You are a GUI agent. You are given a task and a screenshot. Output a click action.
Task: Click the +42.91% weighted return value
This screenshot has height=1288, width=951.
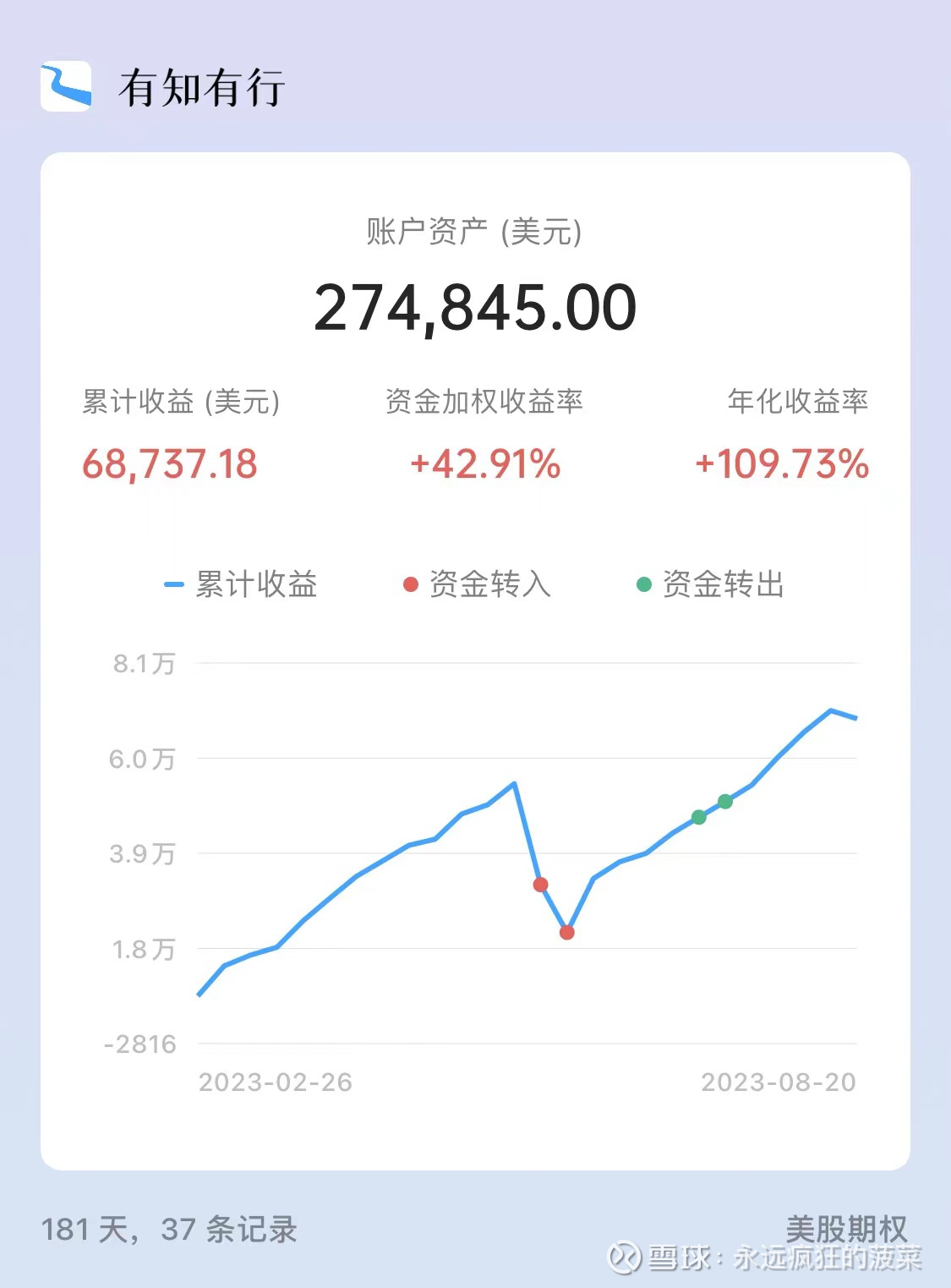[484, 464]
